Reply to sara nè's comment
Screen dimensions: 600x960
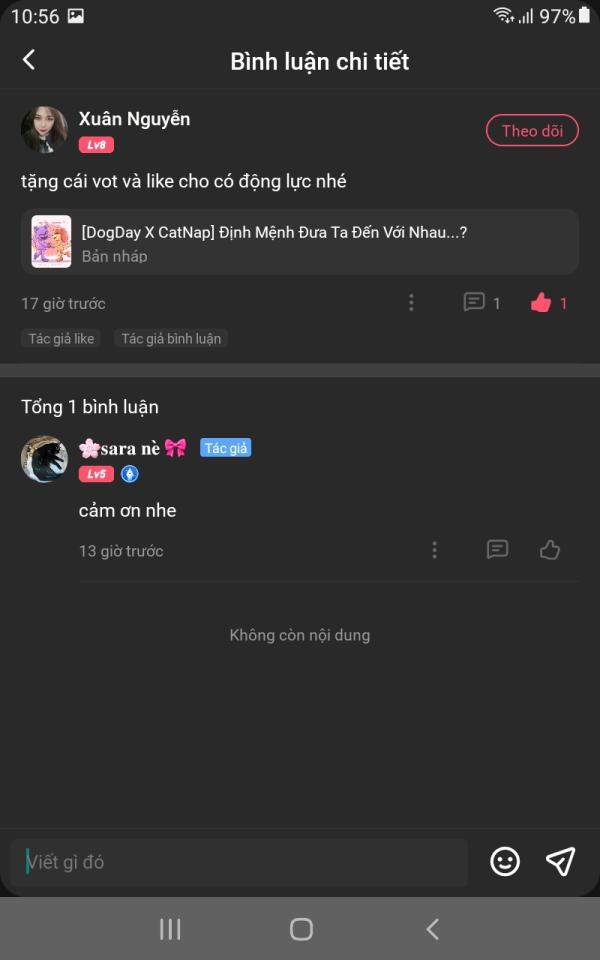pos(497,549)
